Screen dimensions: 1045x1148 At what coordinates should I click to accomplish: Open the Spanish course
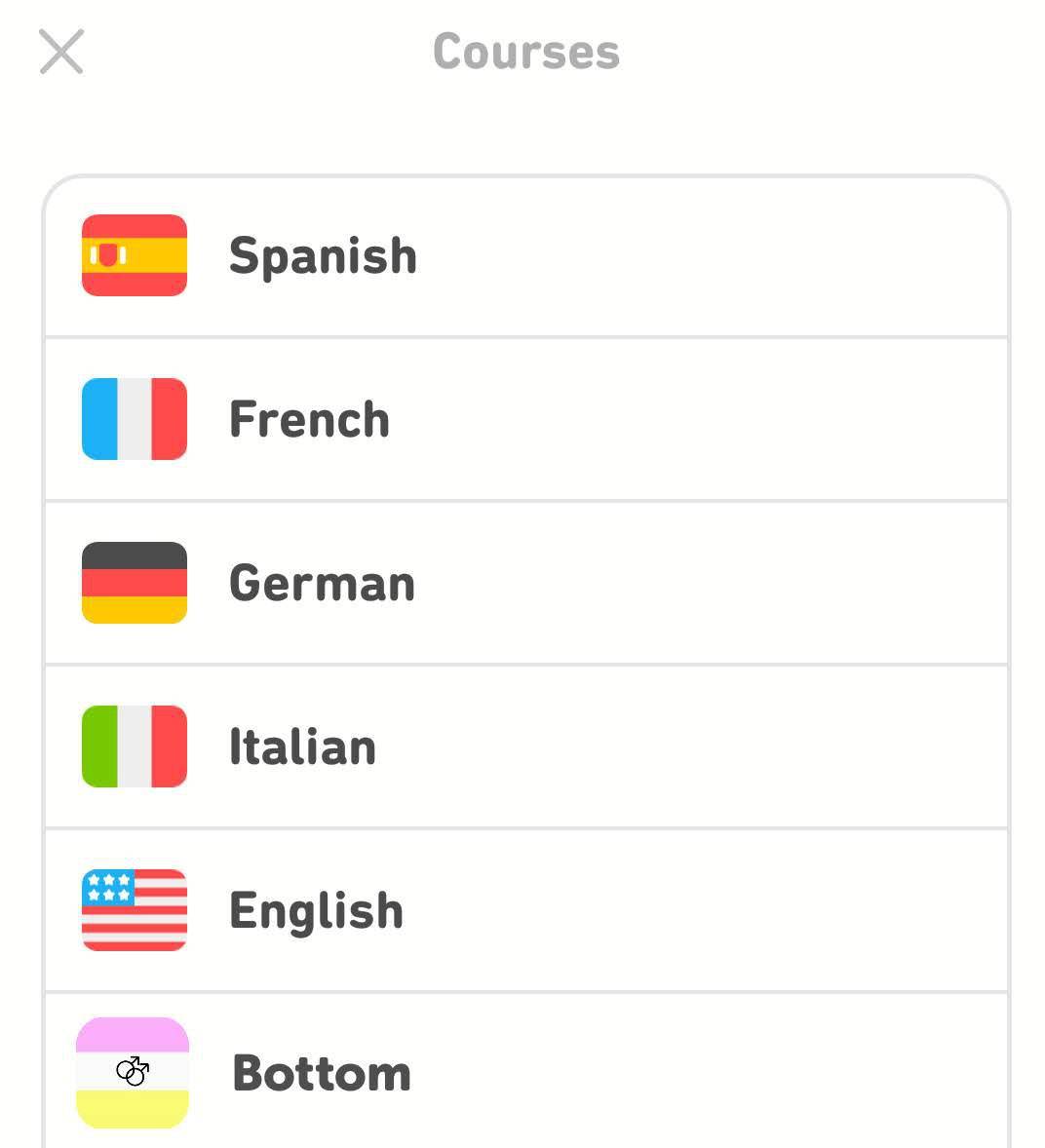[x=526, y=255]
